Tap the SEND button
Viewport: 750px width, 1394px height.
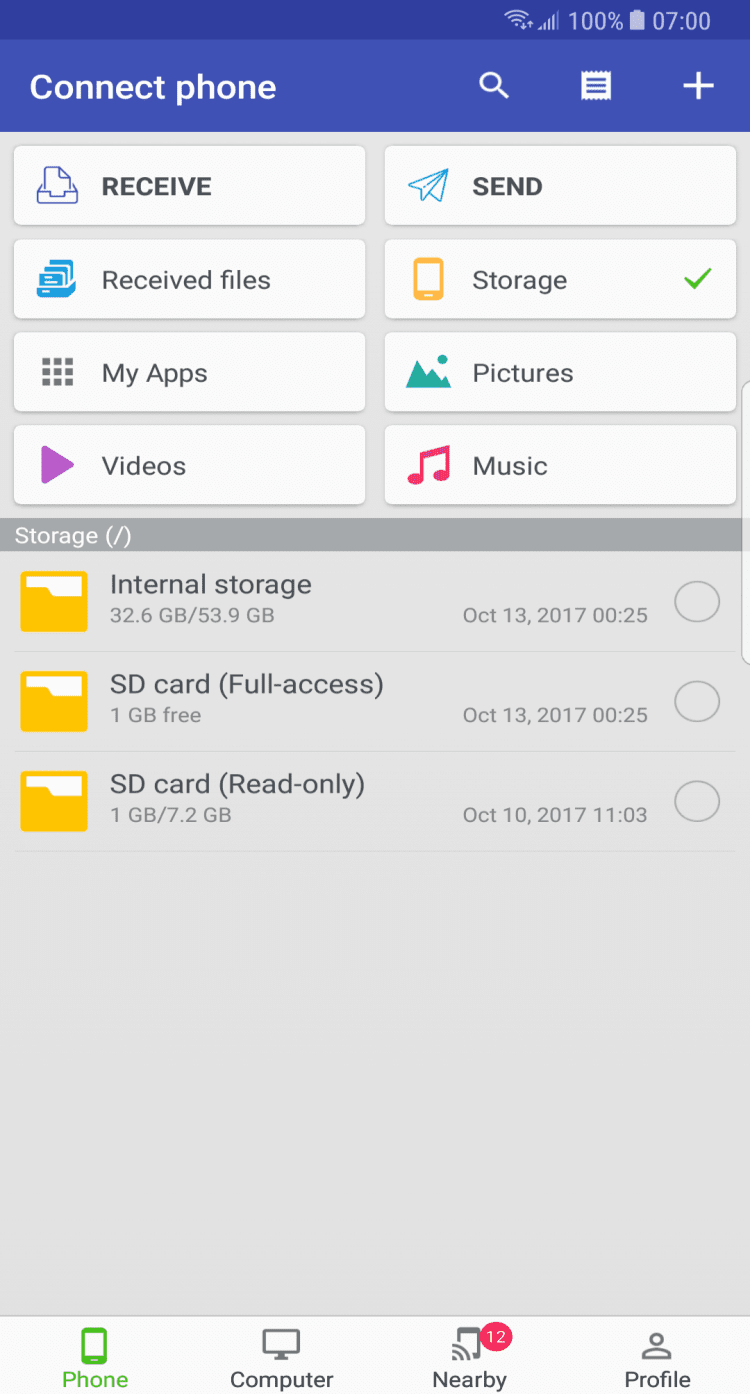[x=560, y=186]
